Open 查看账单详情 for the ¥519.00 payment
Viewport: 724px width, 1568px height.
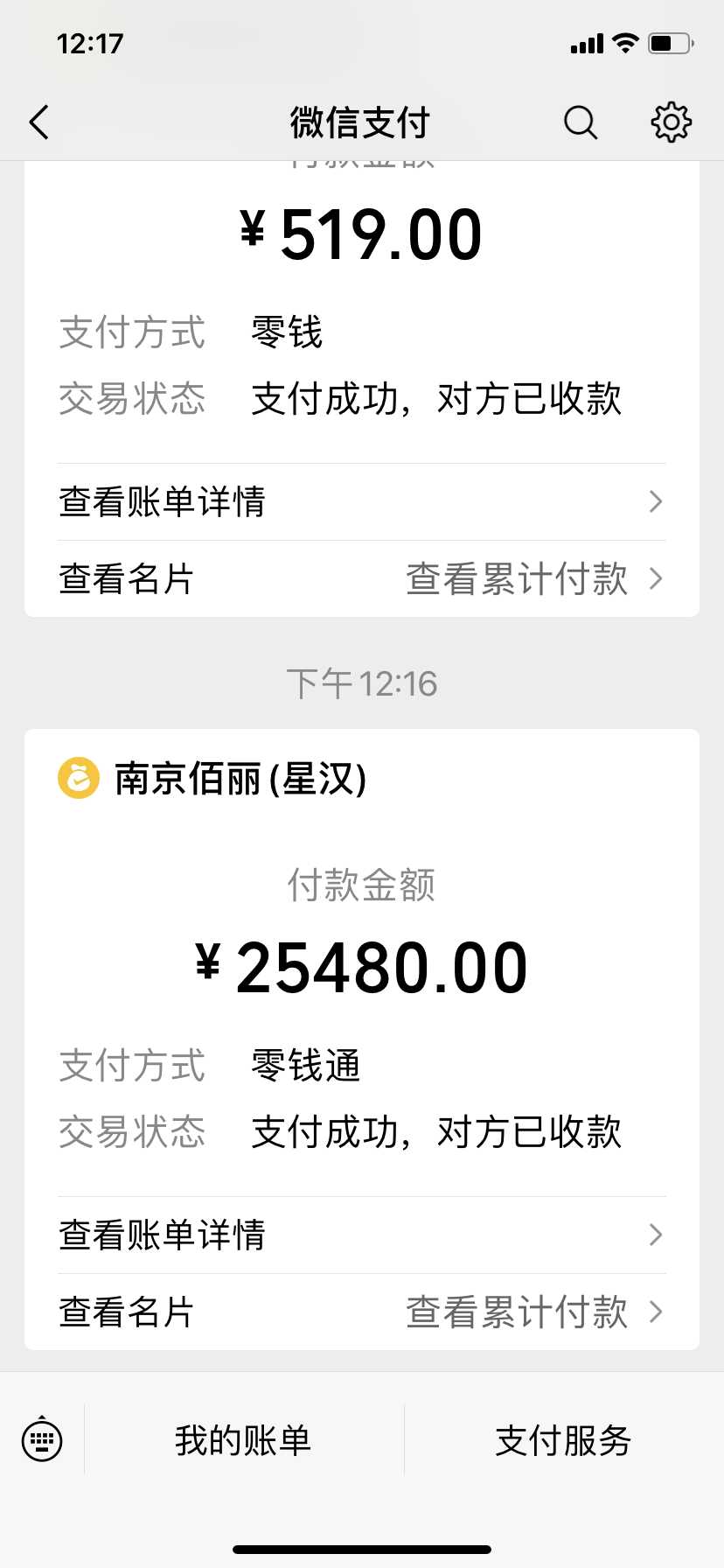pos(361,502)
